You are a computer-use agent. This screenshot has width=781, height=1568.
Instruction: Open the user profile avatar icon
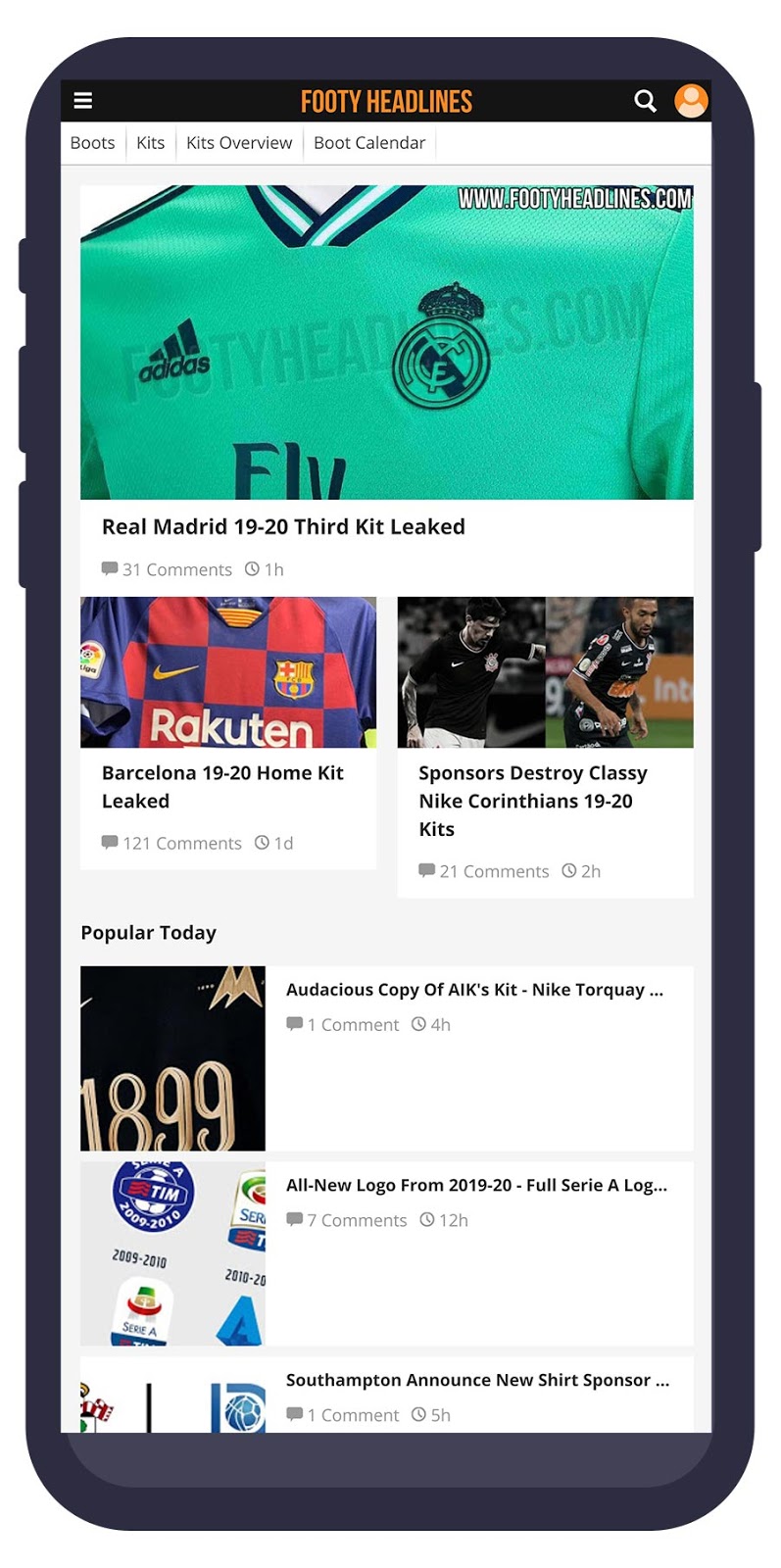[692, 101]
